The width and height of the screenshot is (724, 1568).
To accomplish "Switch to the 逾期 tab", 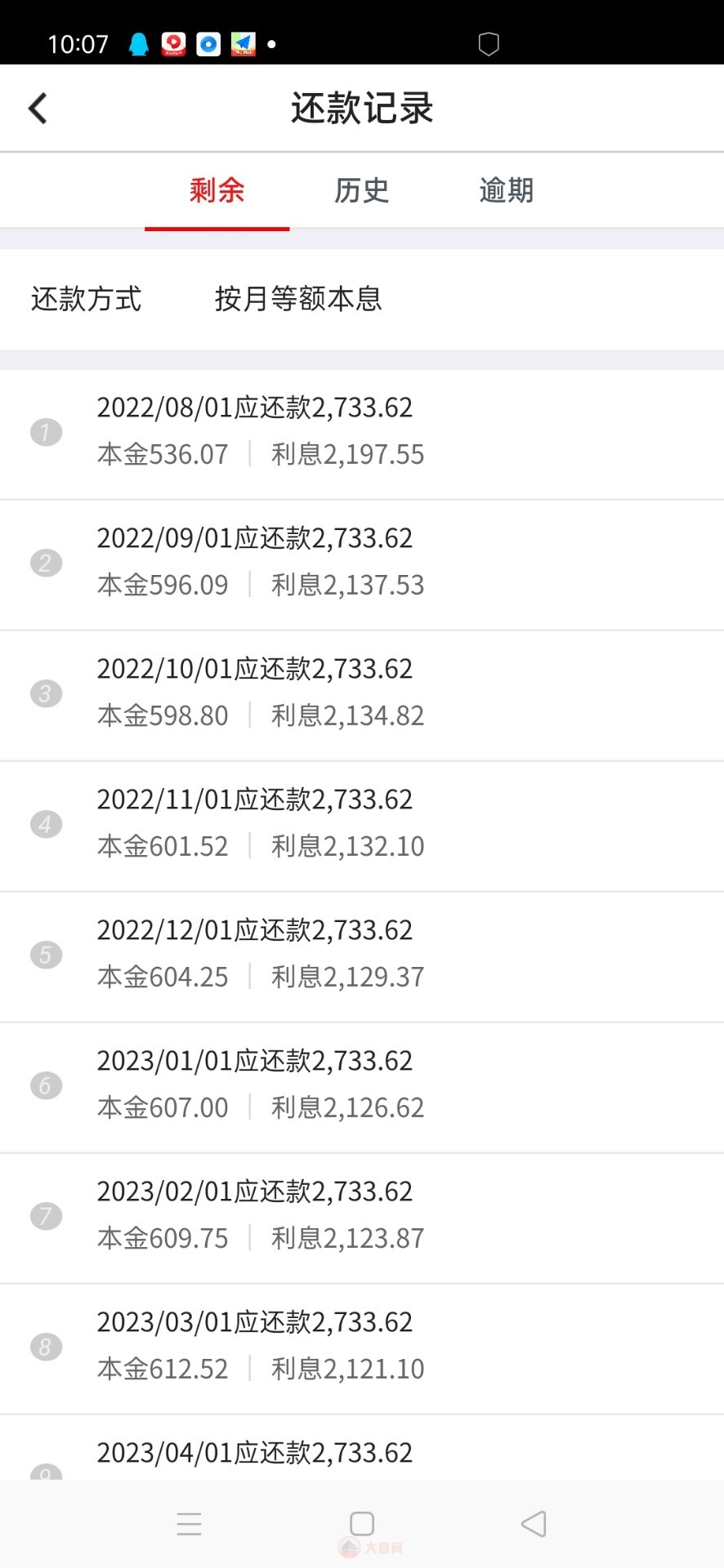I will click(x=507, y=190).
